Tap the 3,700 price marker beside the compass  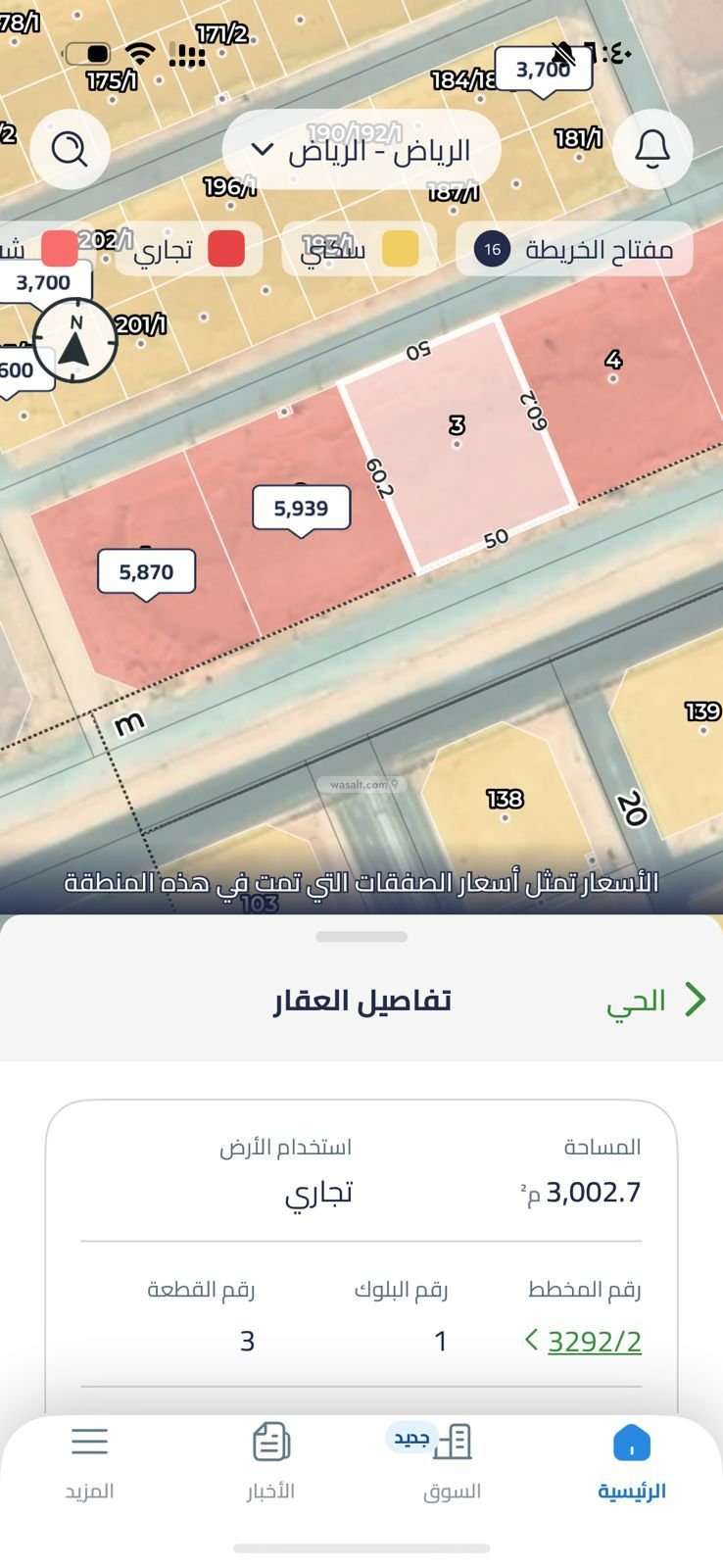point(44,283)
